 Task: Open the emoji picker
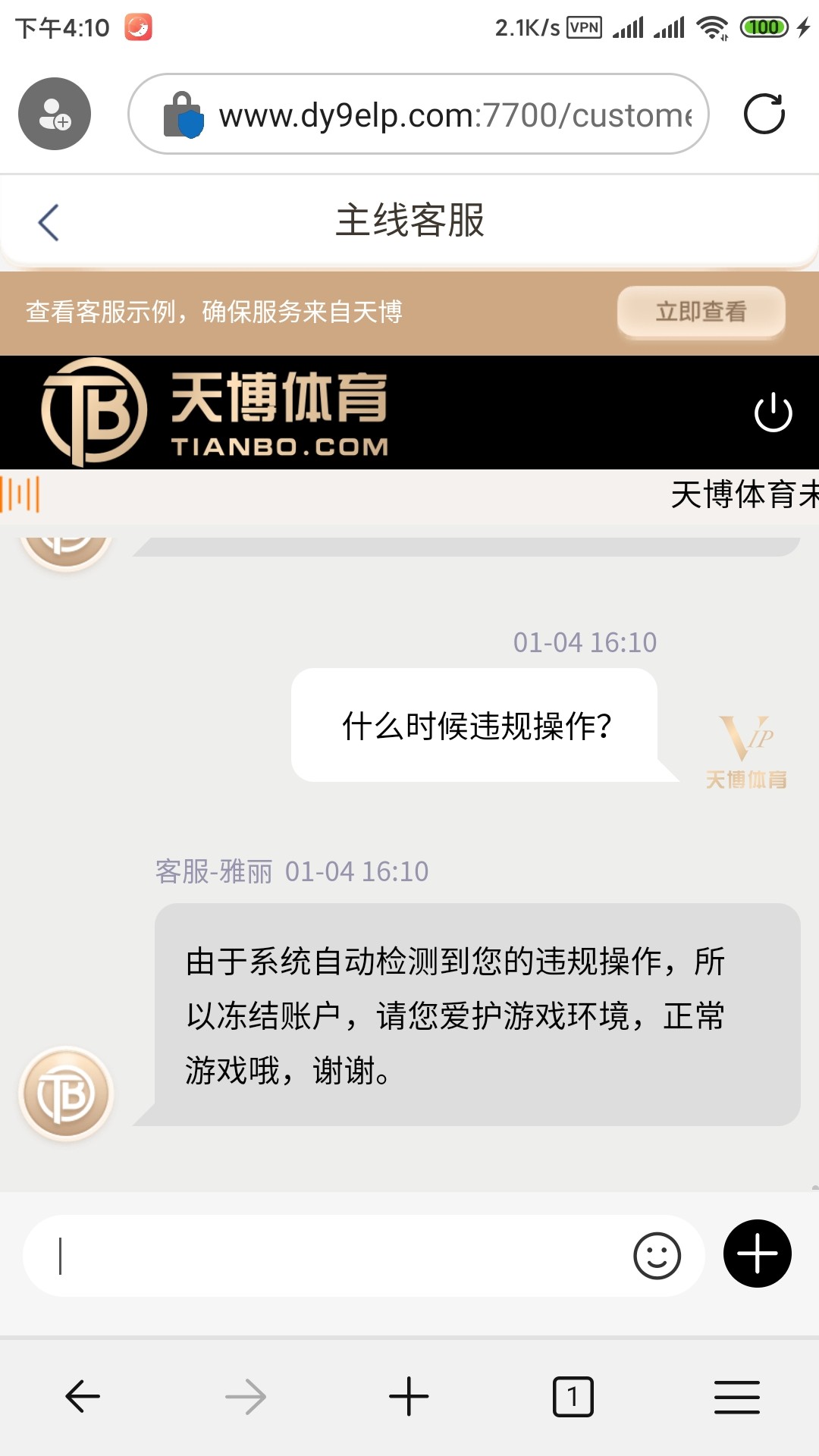coord(657,1256)
